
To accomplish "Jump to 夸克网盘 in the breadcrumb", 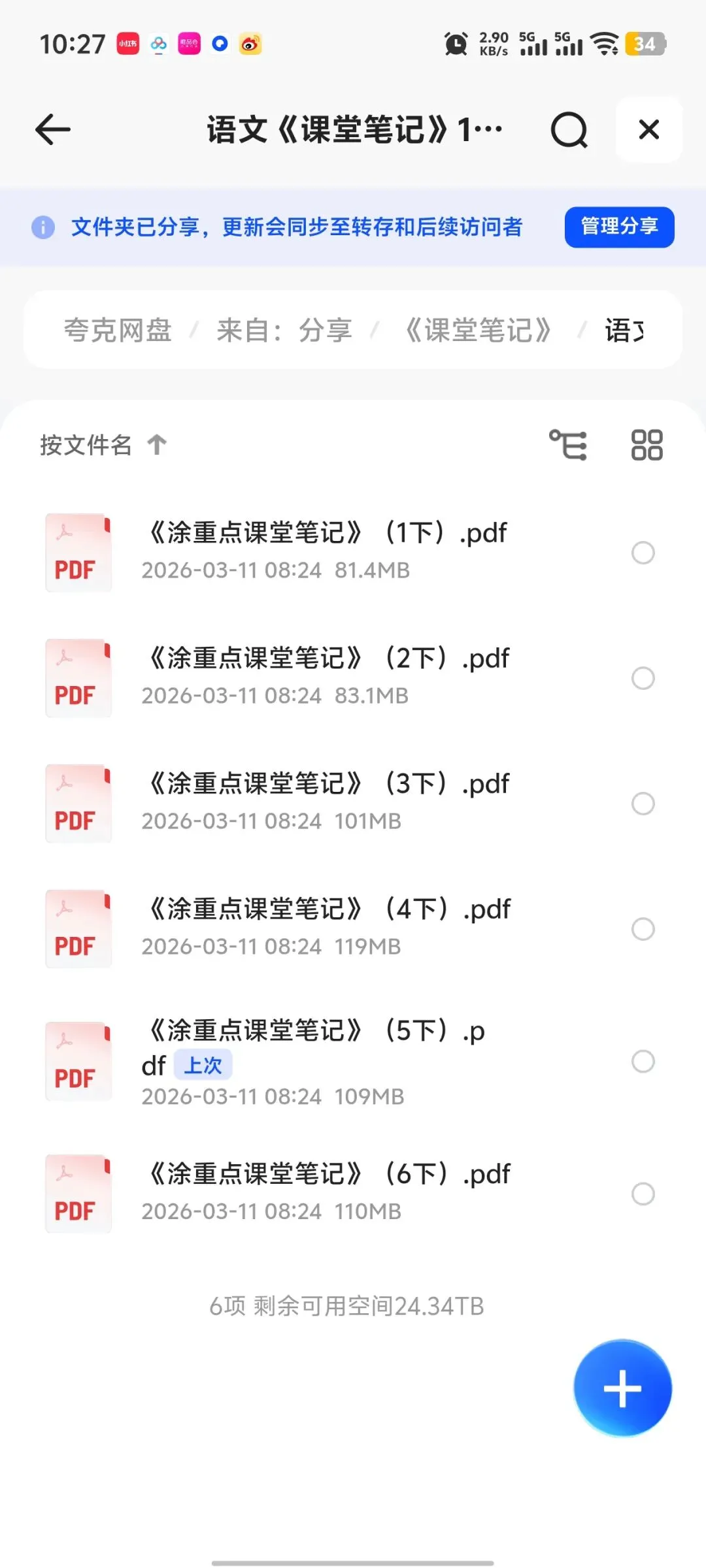I will [118, 330].
